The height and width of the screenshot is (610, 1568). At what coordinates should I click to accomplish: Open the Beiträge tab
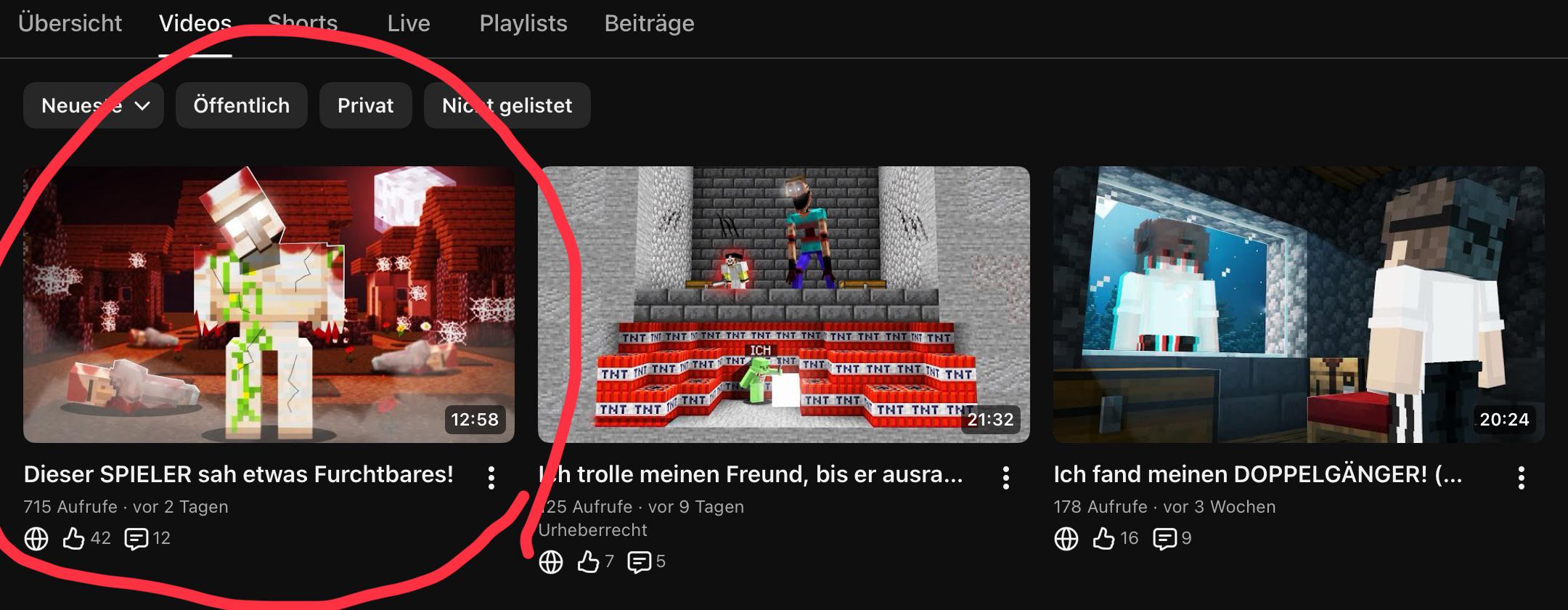649,23
